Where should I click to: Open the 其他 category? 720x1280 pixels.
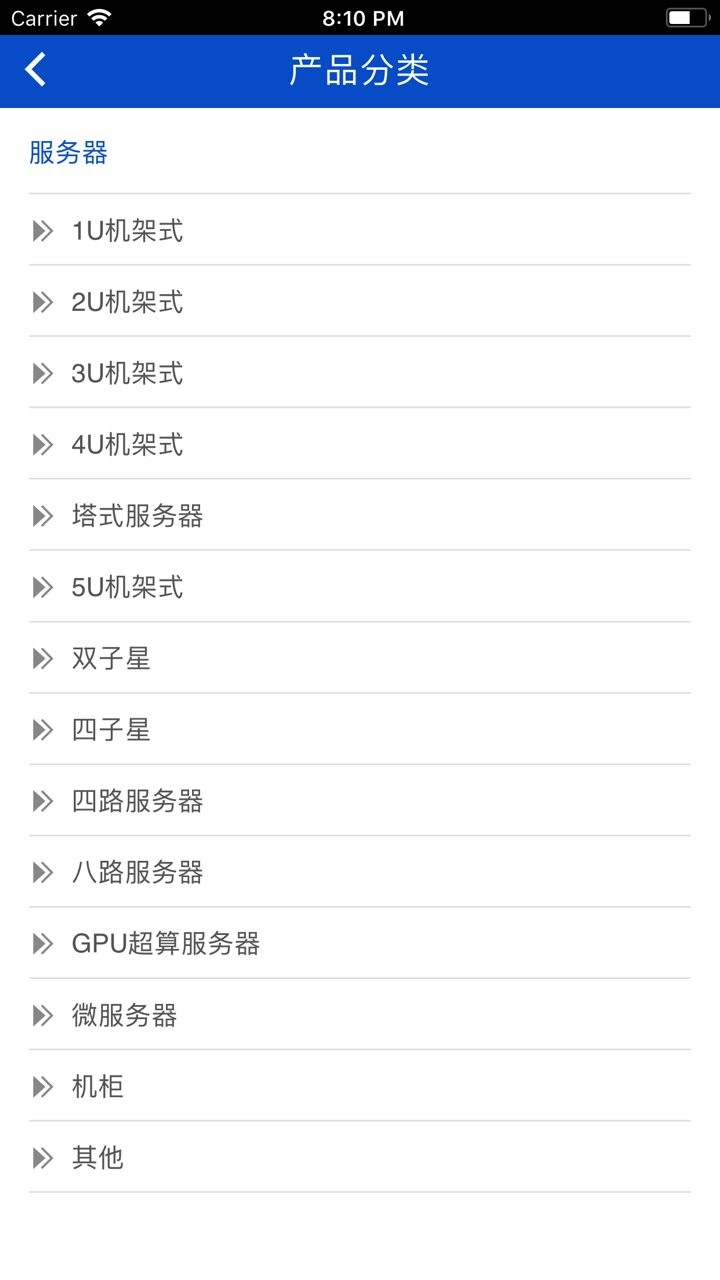(x=98, y=1157)
